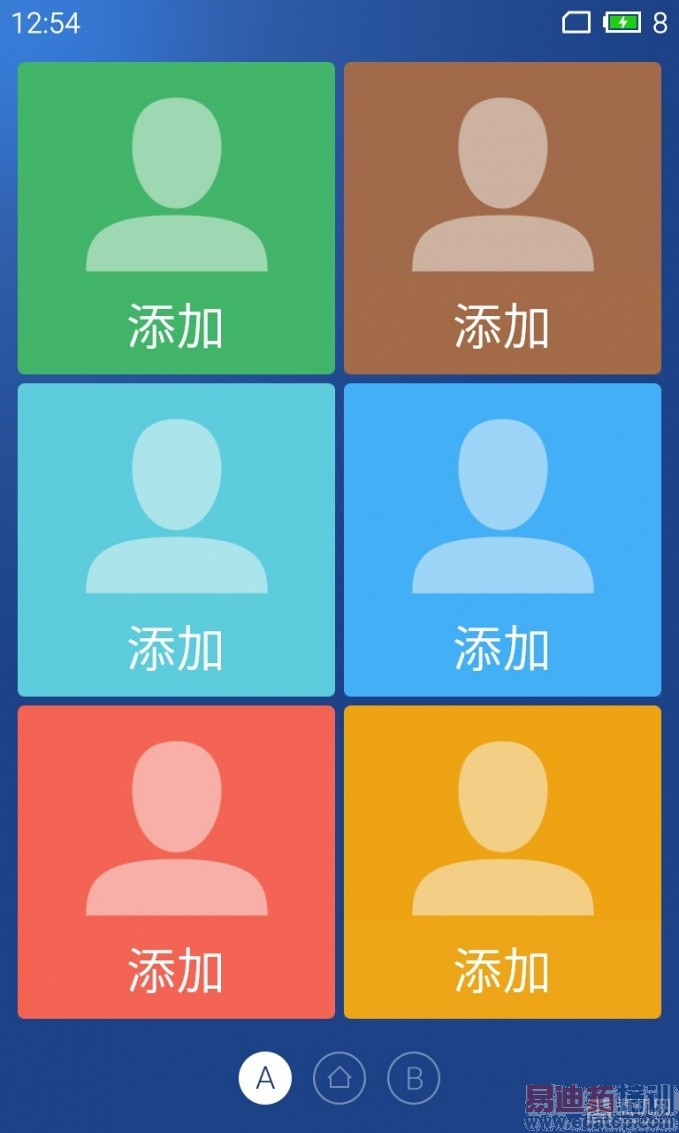Image resolution: width=679 pixels, height=1133 pixels.
Task: Add a contact in the brown tile
Action: pos(502,218)
